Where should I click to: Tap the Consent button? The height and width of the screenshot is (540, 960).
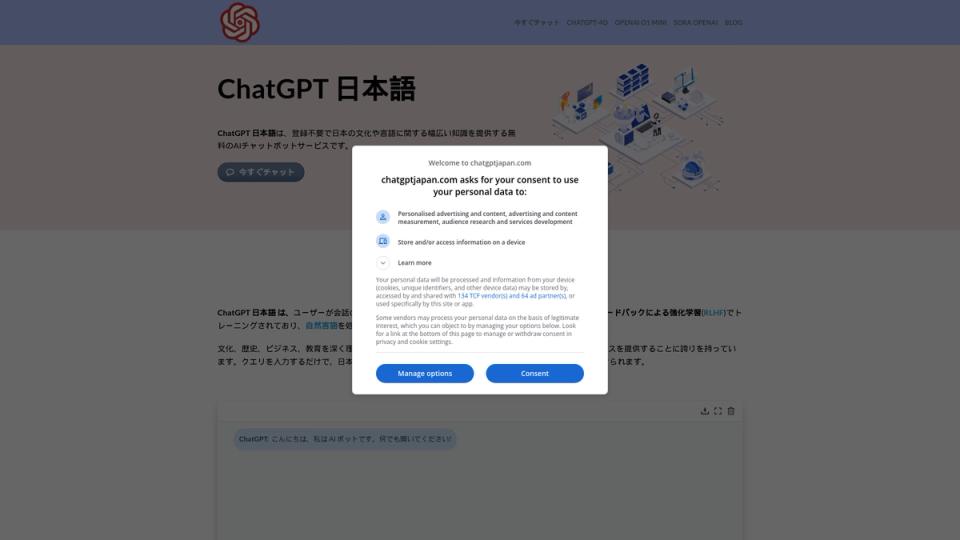(534, 373)
